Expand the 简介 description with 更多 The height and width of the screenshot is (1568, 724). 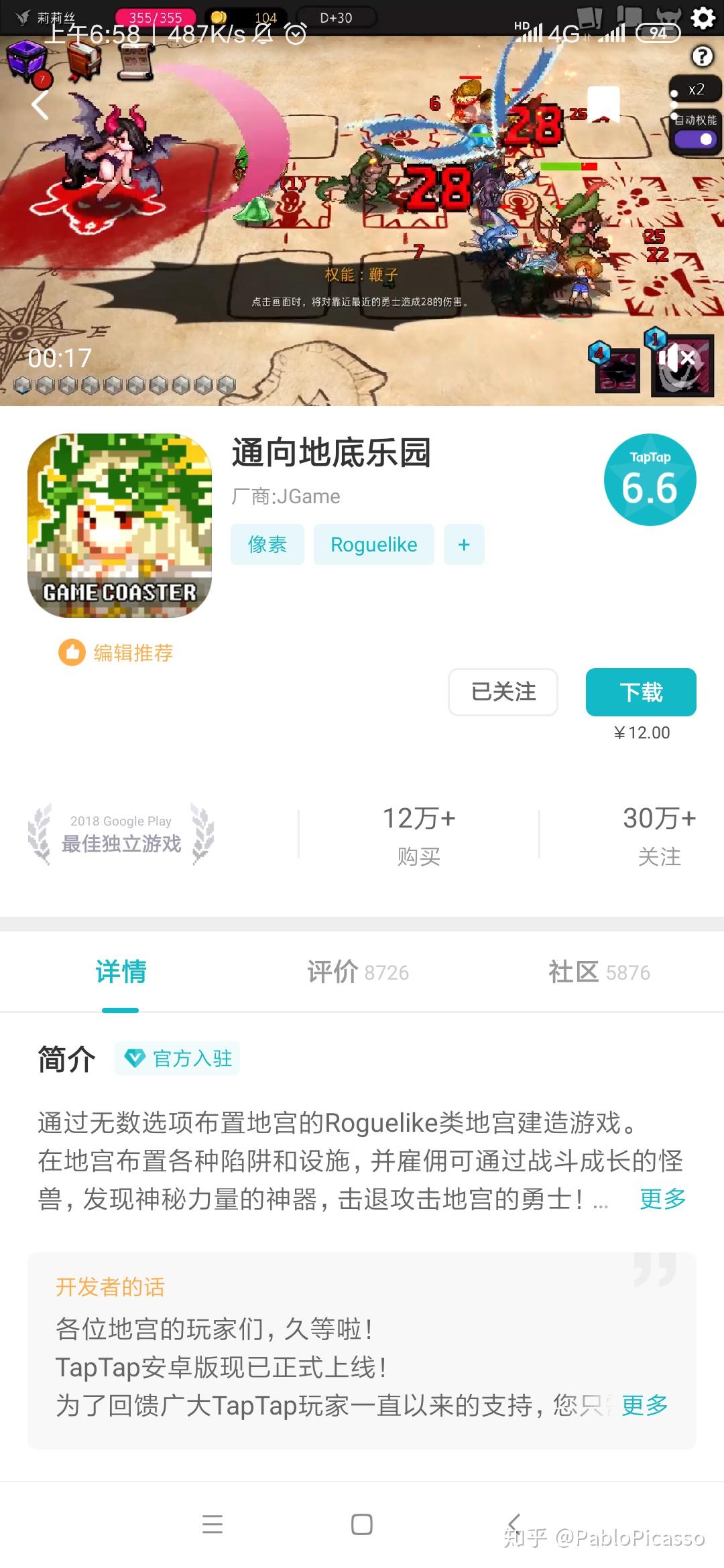point(663,1199)
